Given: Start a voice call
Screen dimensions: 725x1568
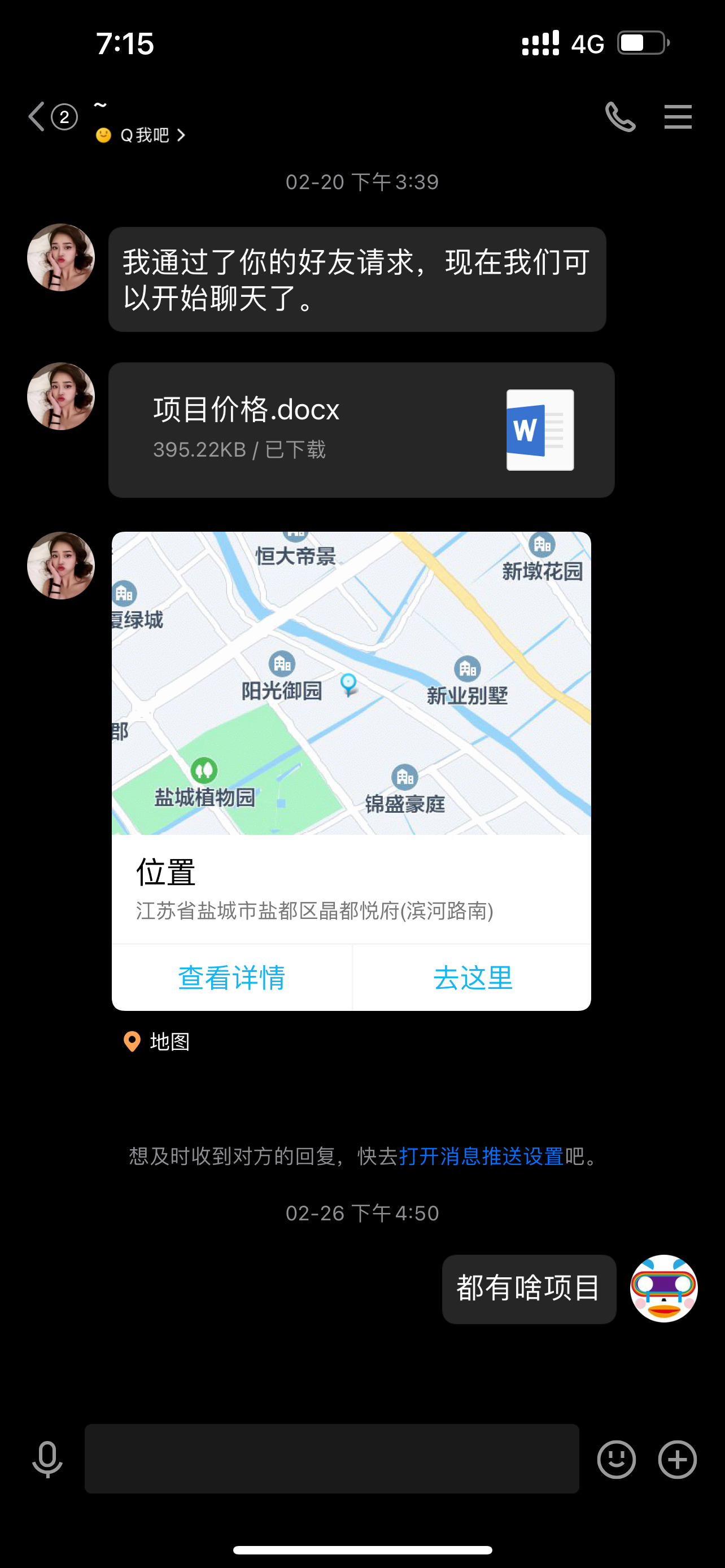Looking at the screenshot, I should pos(619,117).
